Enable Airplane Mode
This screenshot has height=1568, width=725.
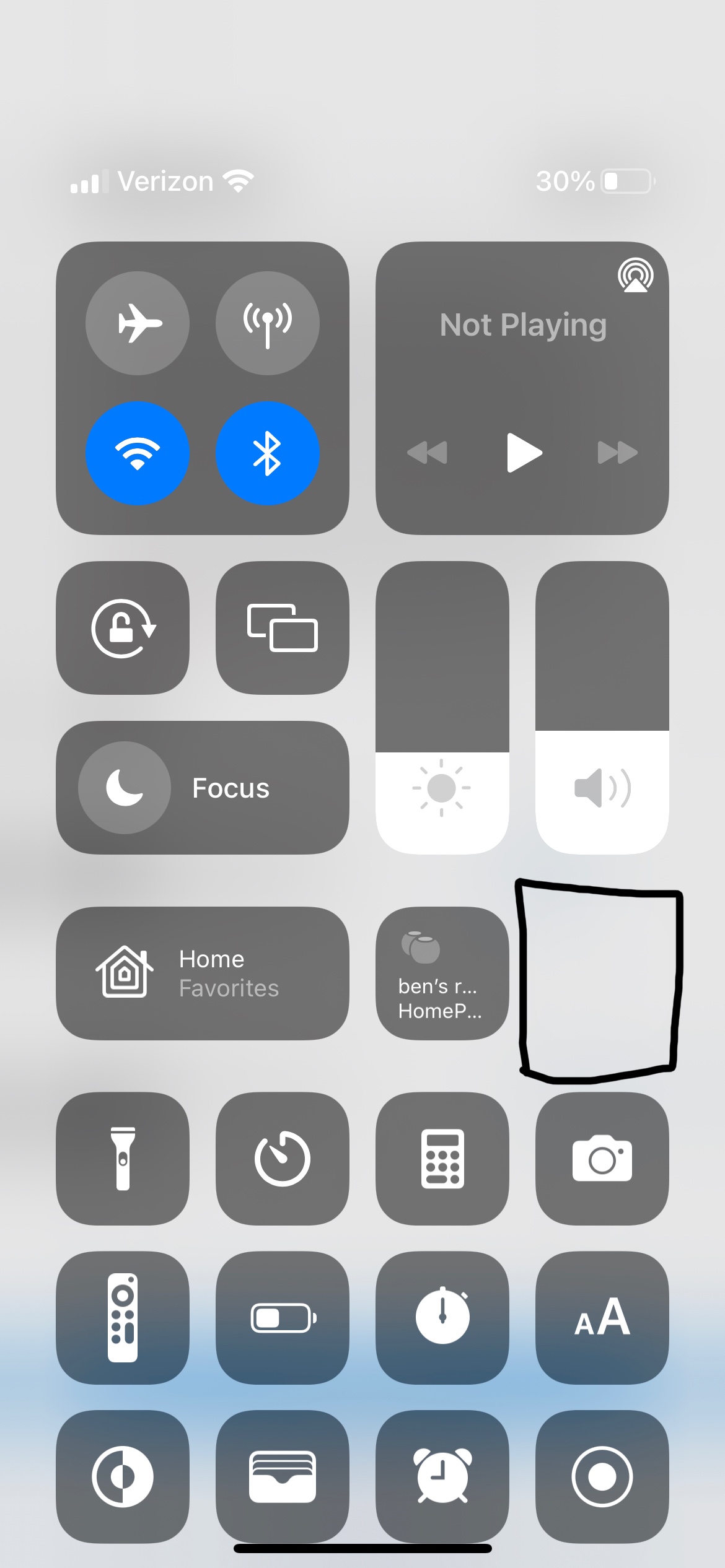(x=138, y=323)
